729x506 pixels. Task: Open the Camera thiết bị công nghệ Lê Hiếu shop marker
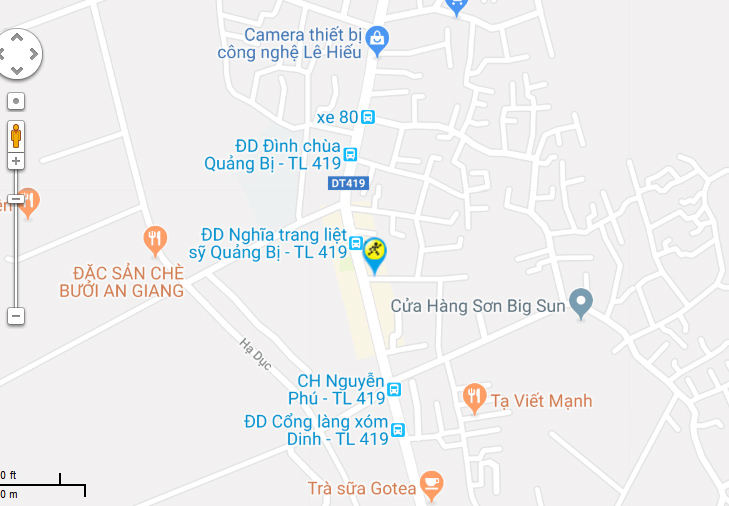pos(377,39)
